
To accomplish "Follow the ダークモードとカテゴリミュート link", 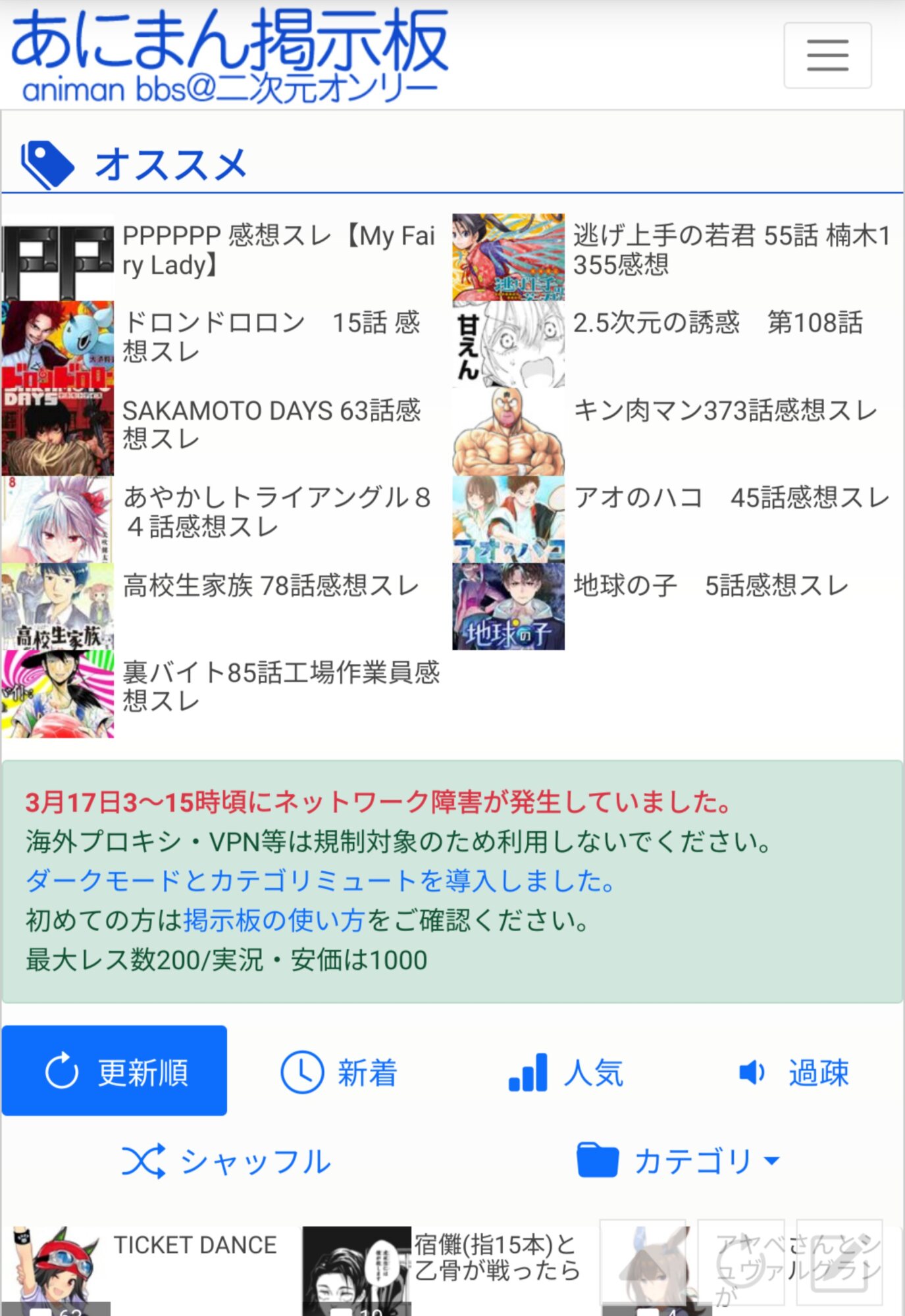I will tap(321, 880).
